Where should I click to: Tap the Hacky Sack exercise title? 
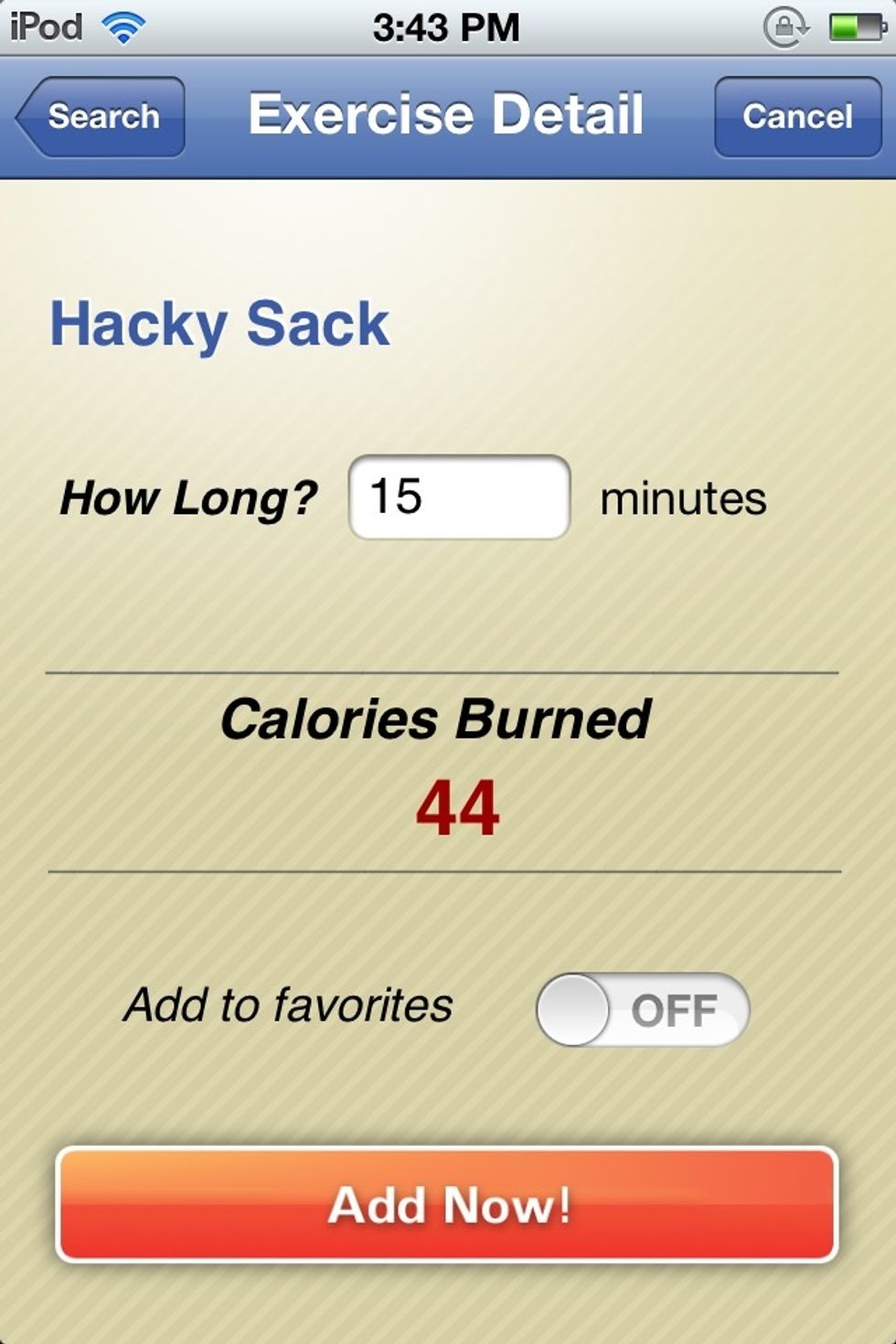[x=221, y=324]
